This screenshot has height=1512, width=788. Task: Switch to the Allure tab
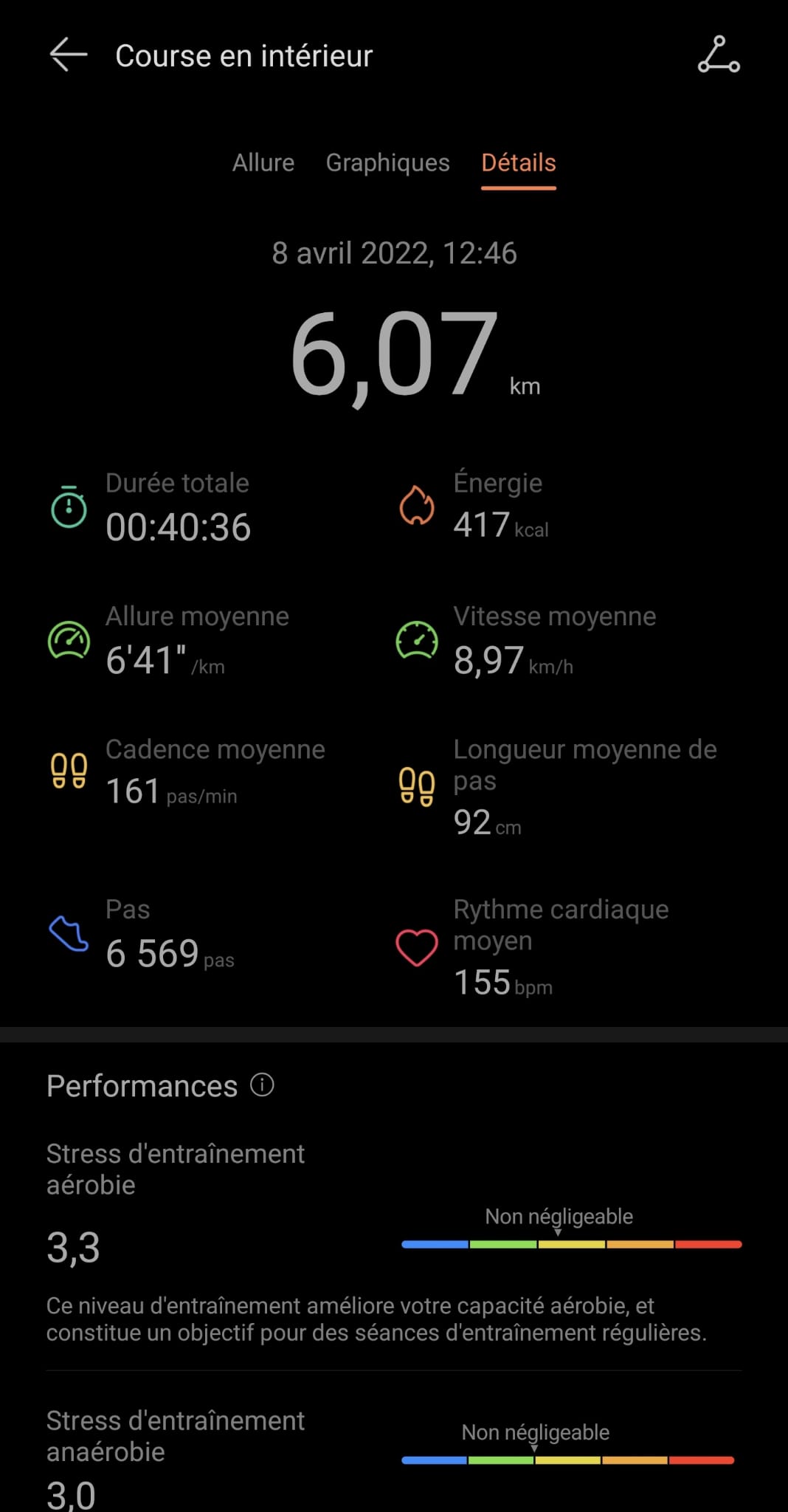[x=263, y=163]
